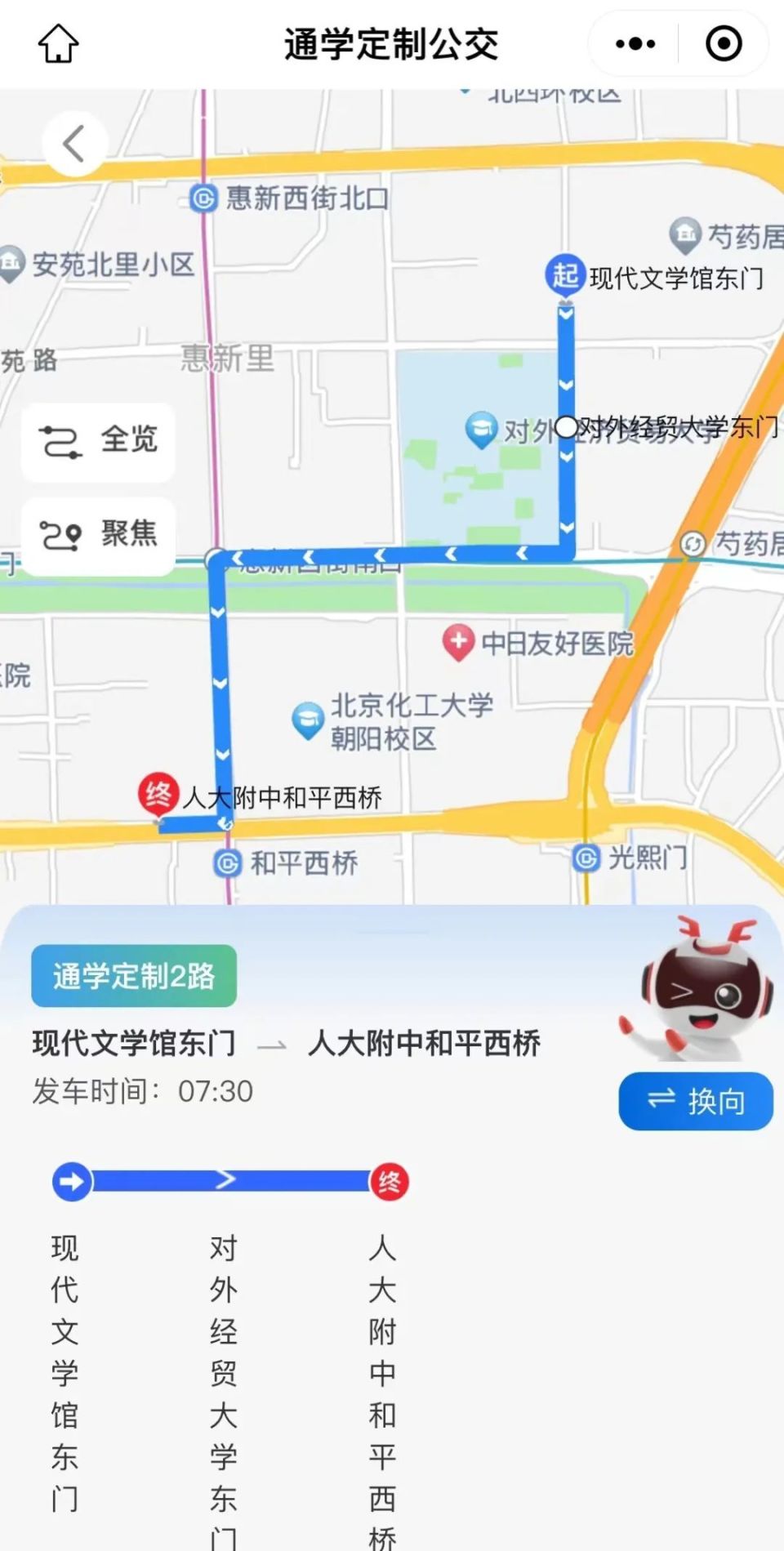
Task: Select the 人大附中和平西桥 end marker on the map
Action: point(158,793)
